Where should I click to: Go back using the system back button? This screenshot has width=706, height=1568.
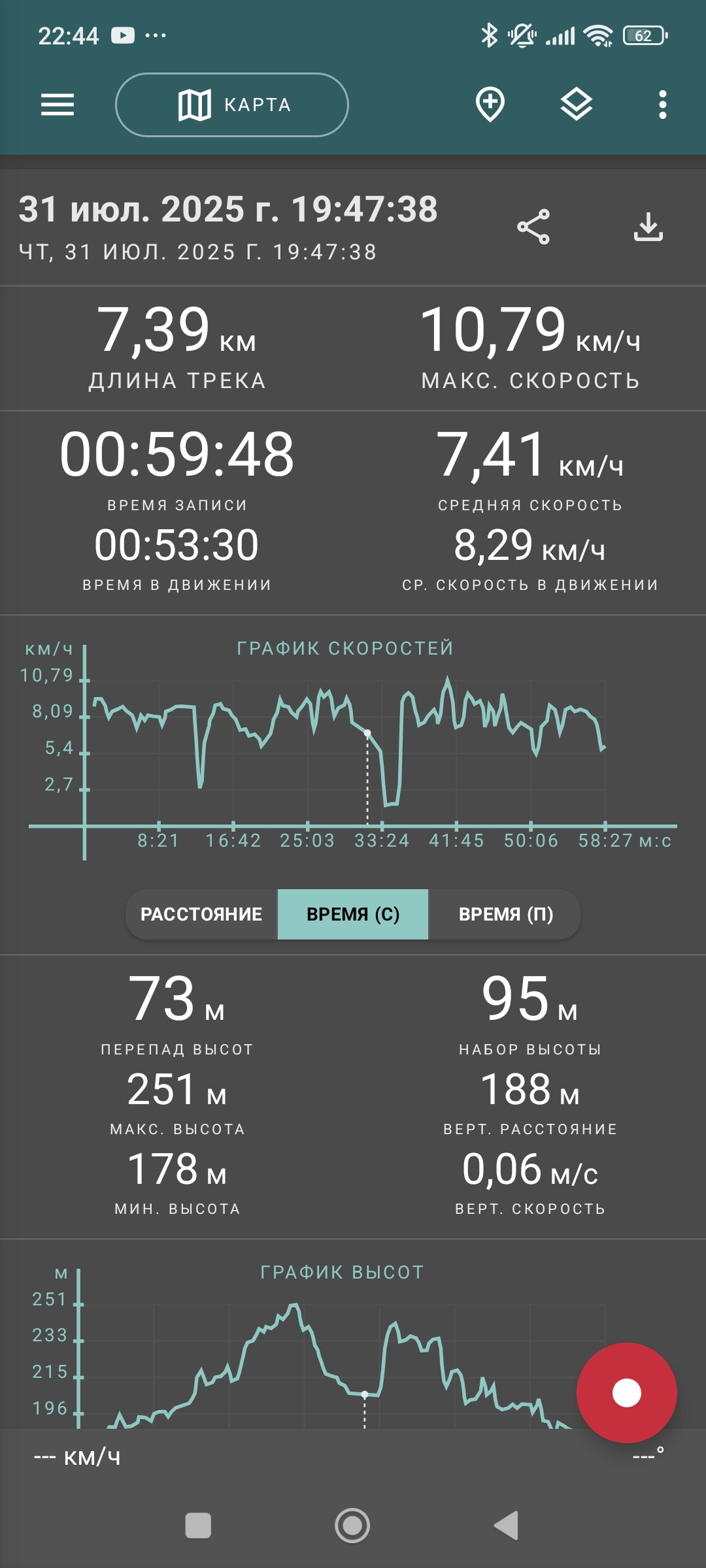point(506,1526)
